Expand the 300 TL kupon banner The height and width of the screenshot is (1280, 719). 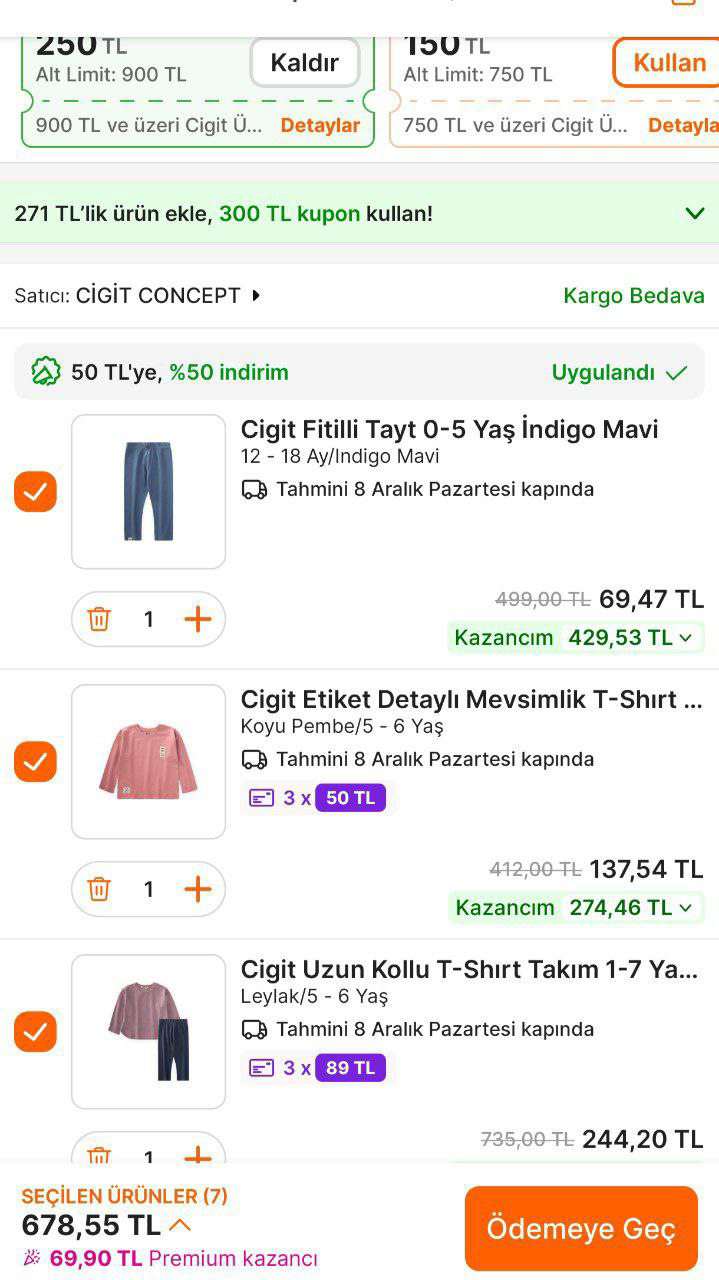tap(694, 213)
